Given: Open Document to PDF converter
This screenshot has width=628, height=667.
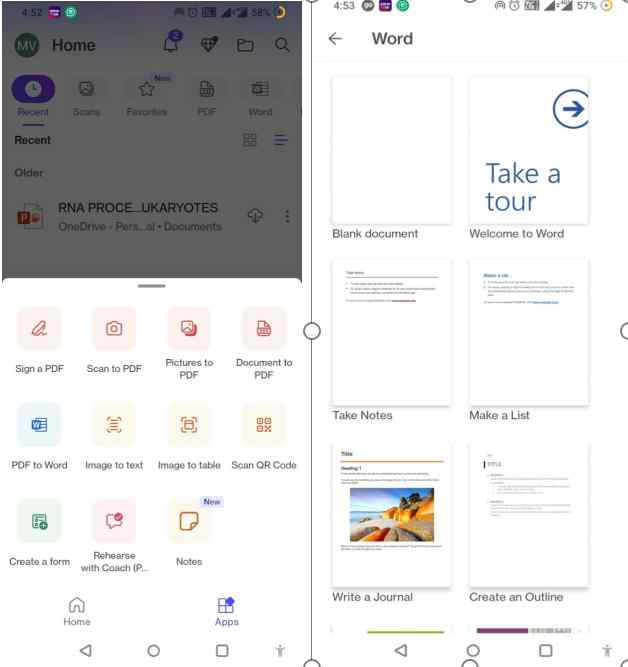Looking at the screenshot, I should coord(264,328).
